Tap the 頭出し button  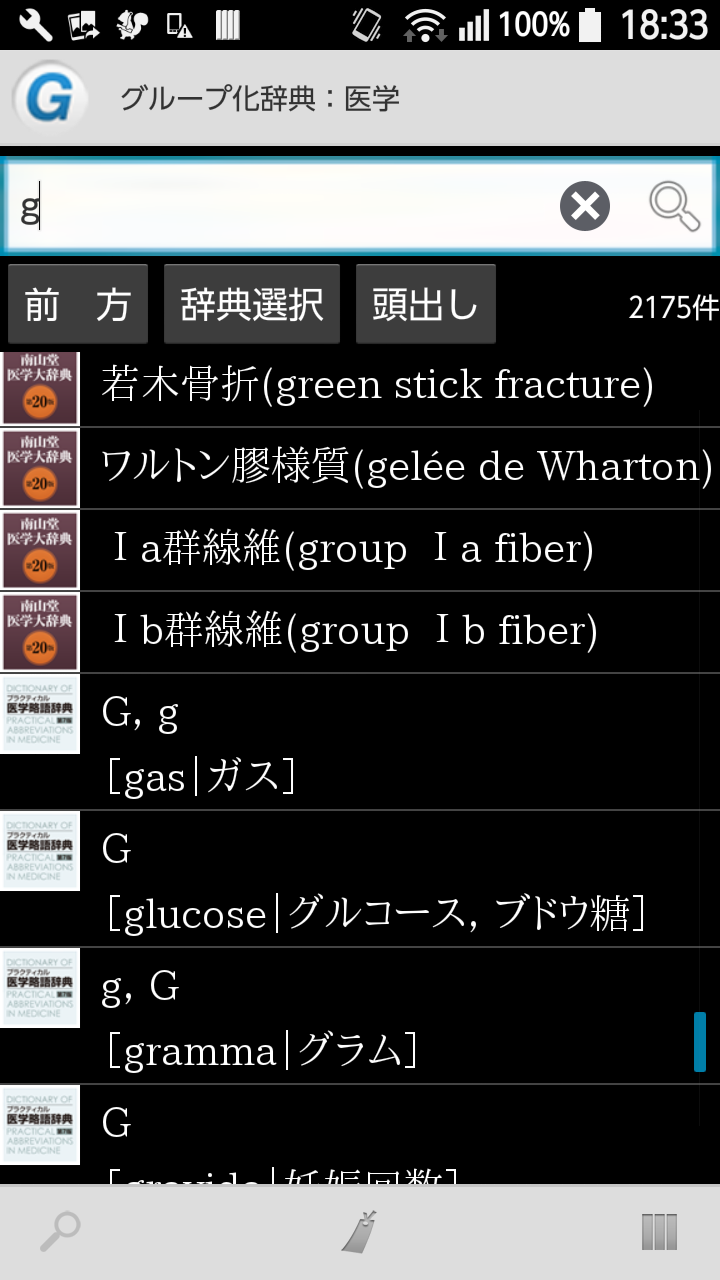click(425, 304)
